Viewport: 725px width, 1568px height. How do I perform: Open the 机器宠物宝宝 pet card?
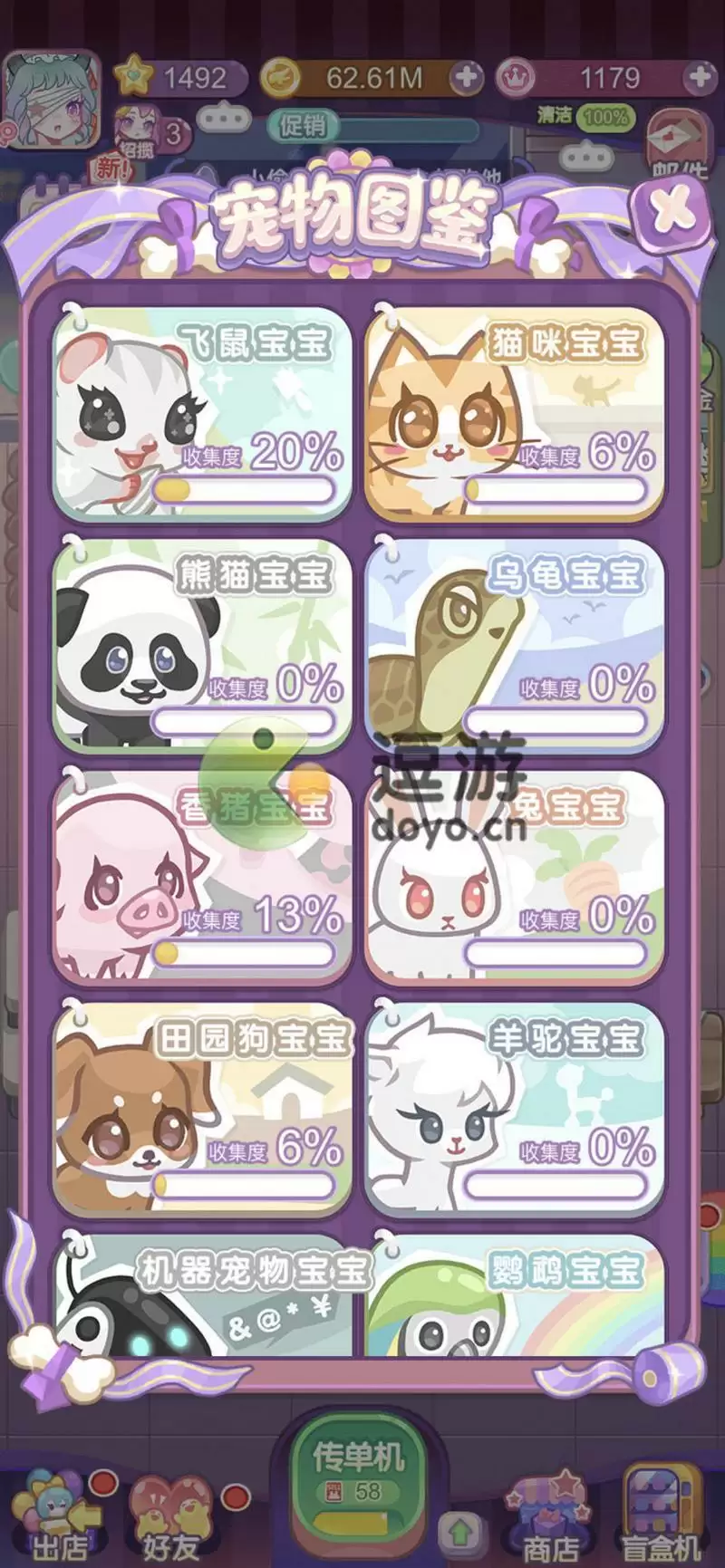(x=202, y=1297)
